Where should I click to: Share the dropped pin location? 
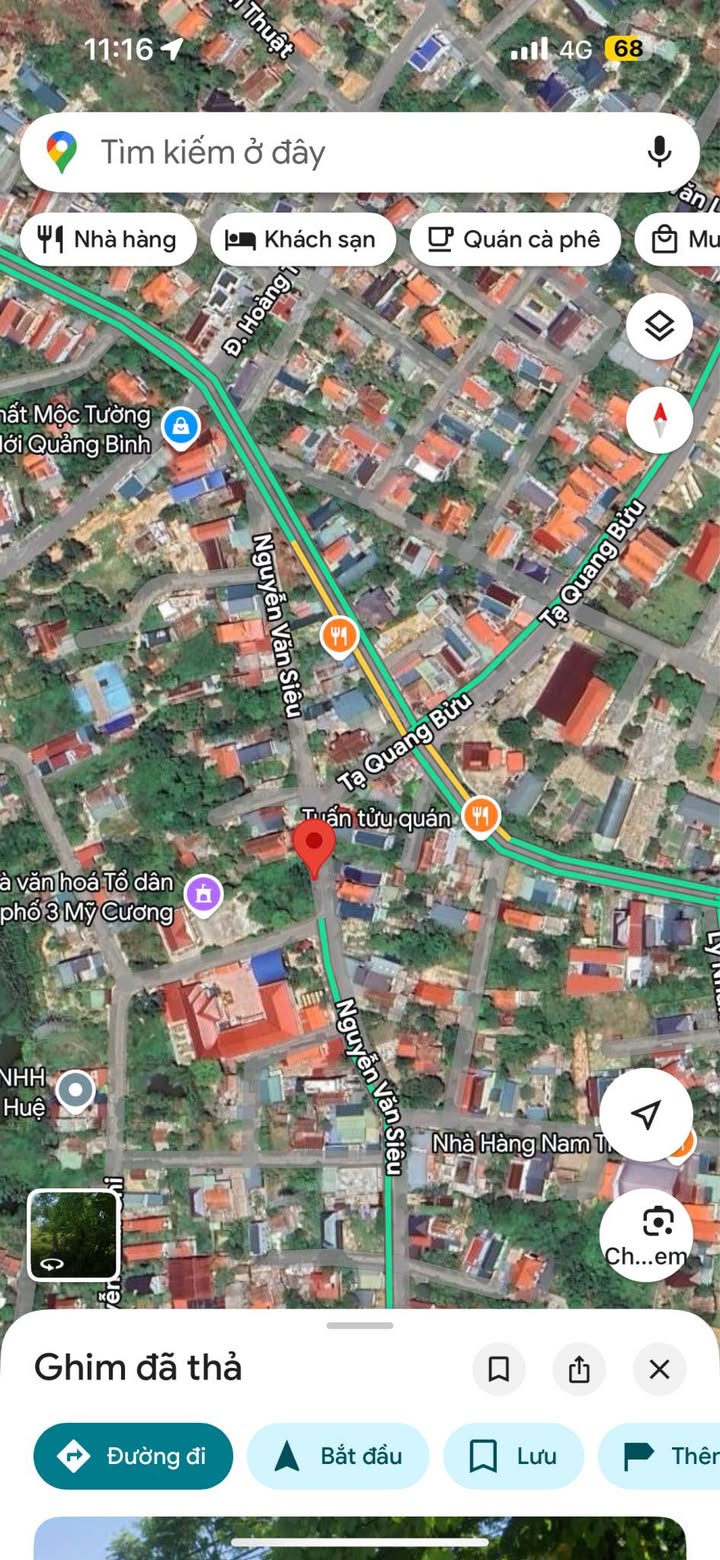pos(579,1369)
